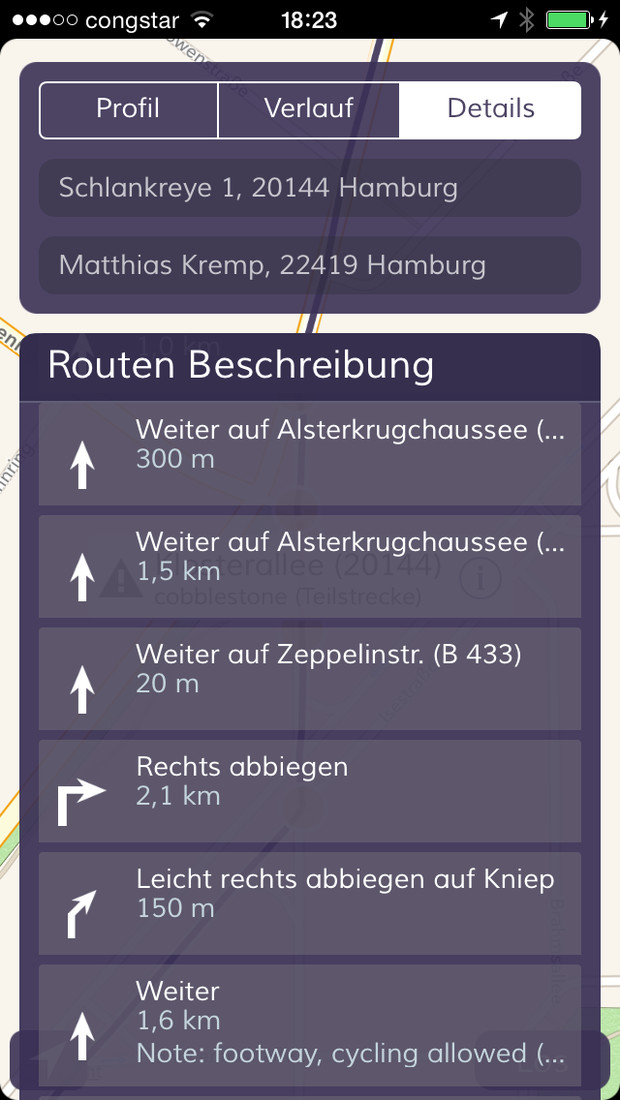This screenshot has height=1100, width=620.
Task: Switch to the Verlauf tab
Action: (309, 109)
